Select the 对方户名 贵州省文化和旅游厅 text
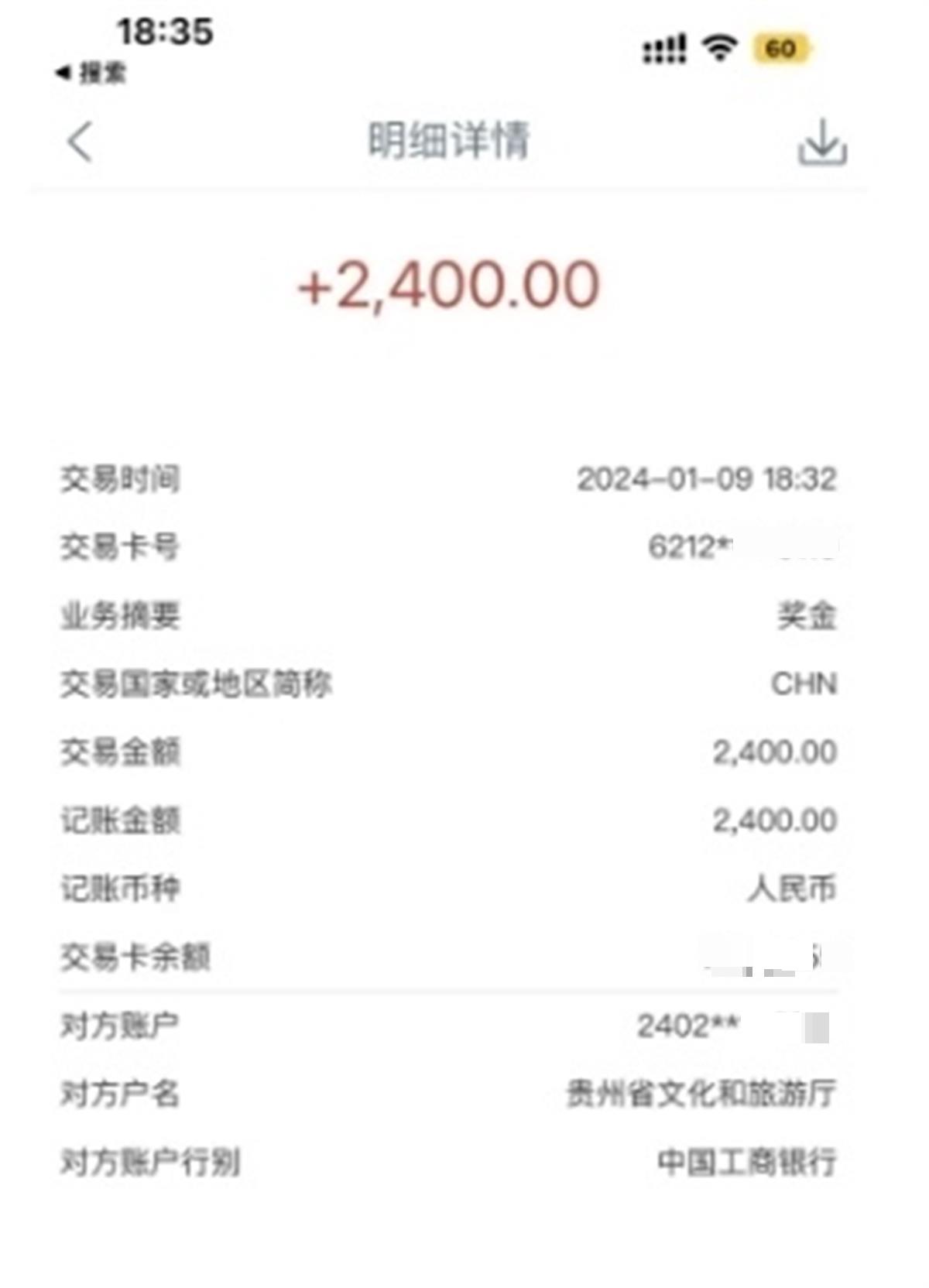 (x=701, y=1091)
